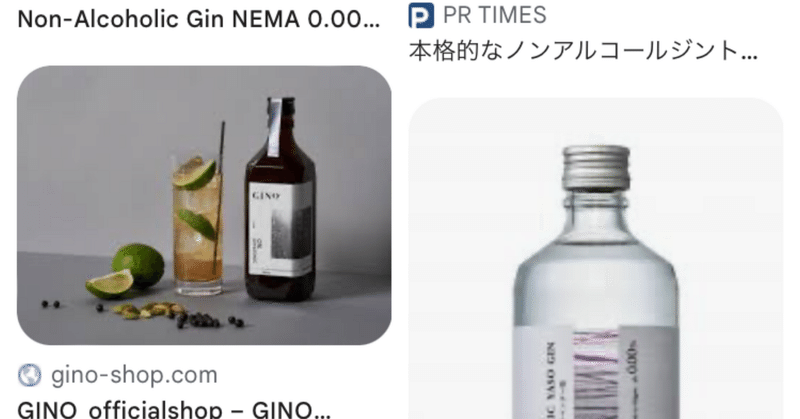
Task: Open the GINO officialshop result link
Action: click(174, 409)
